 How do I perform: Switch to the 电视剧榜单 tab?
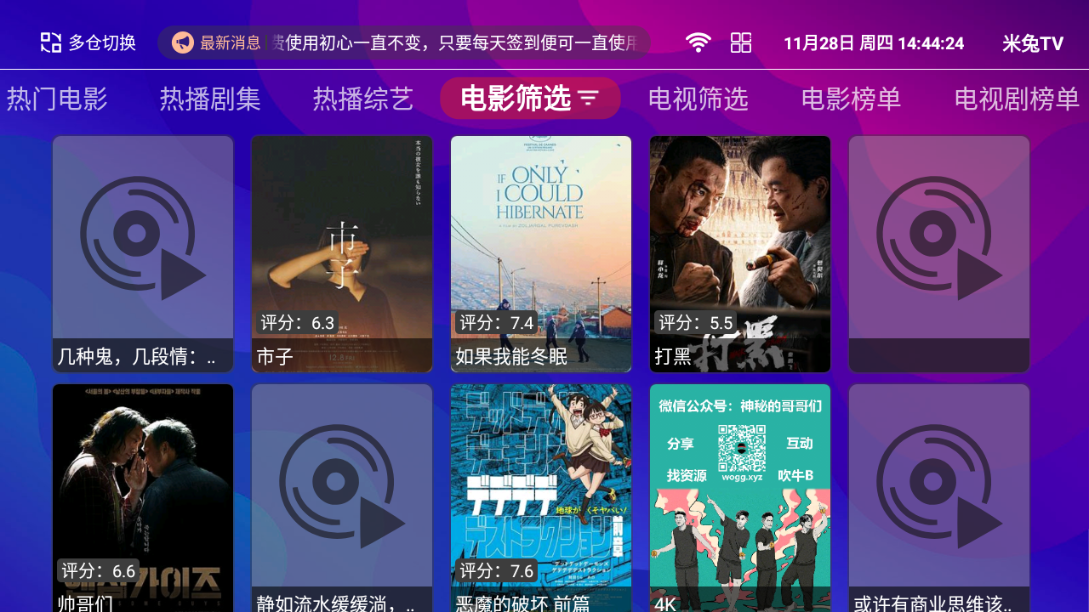click(x=1017, y=99)
